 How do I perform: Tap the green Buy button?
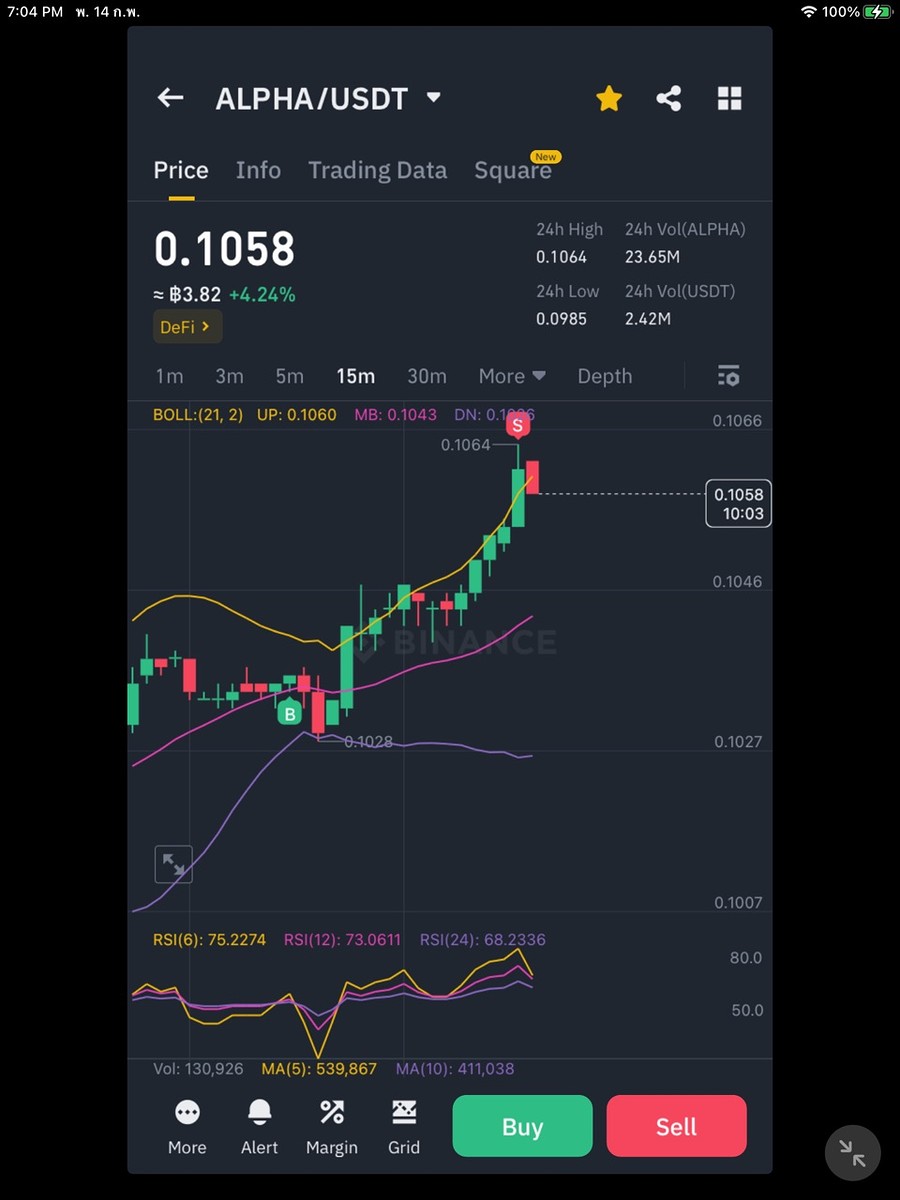522,1126
